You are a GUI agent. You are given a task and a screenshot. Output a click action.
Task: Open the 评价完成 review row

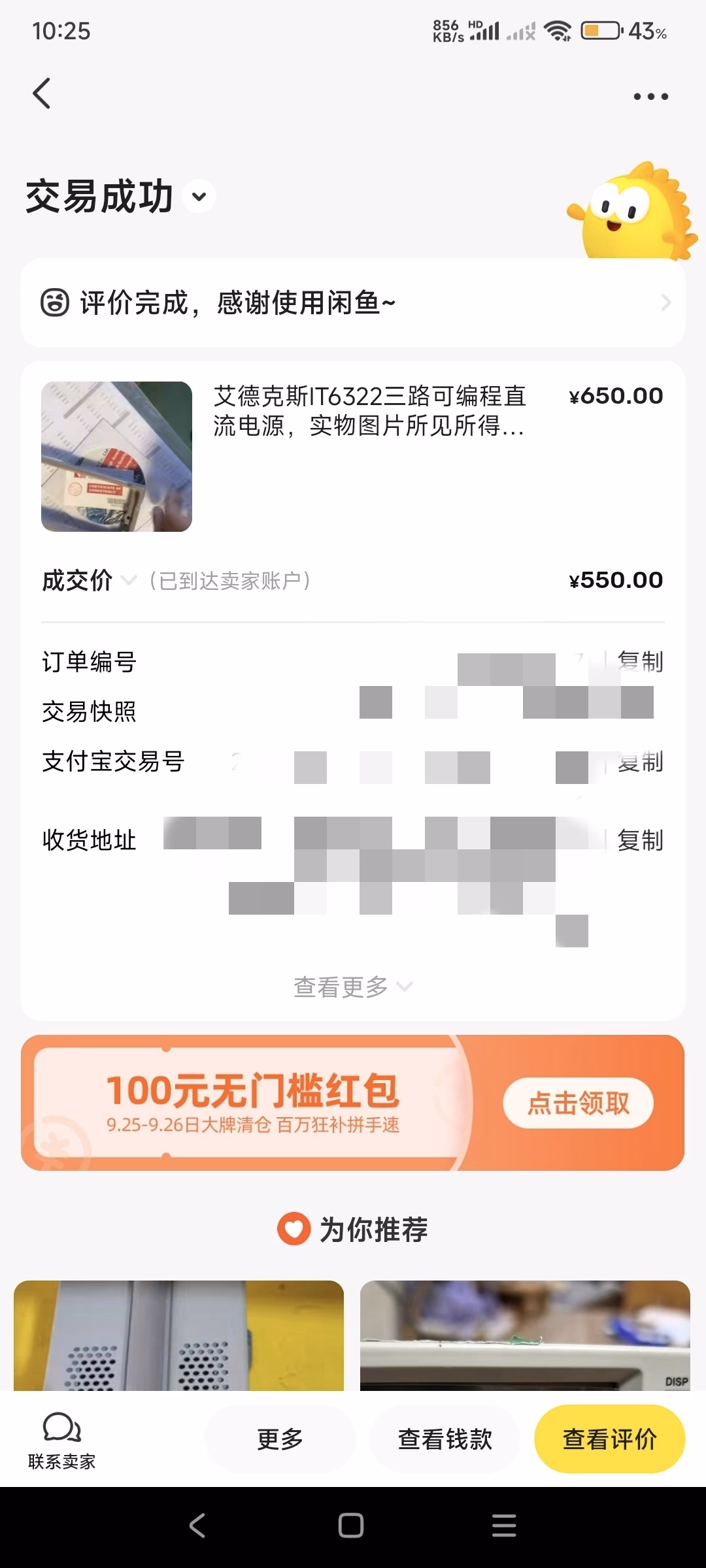coord(353,302)
